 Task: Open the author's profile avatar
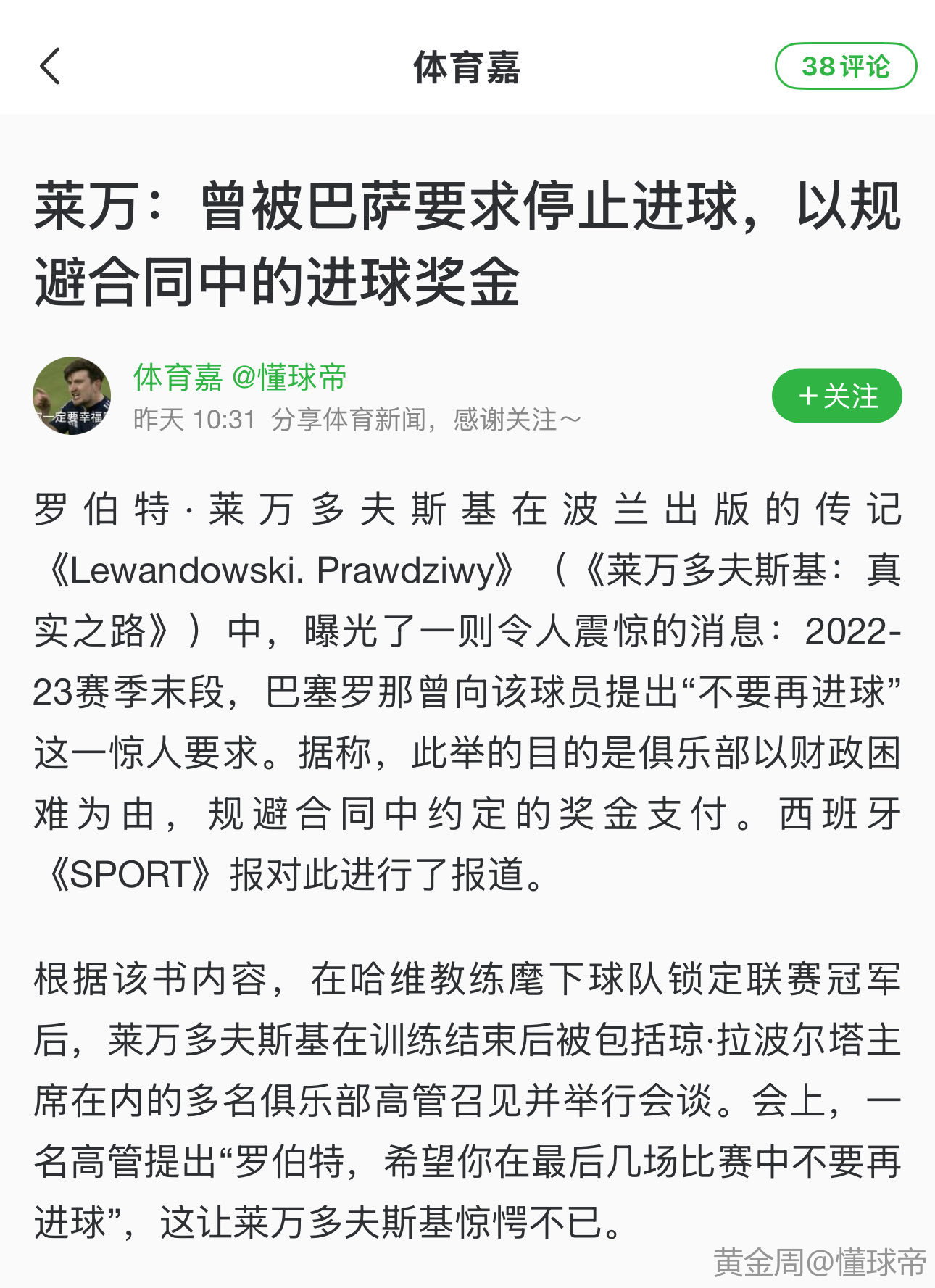72,396
